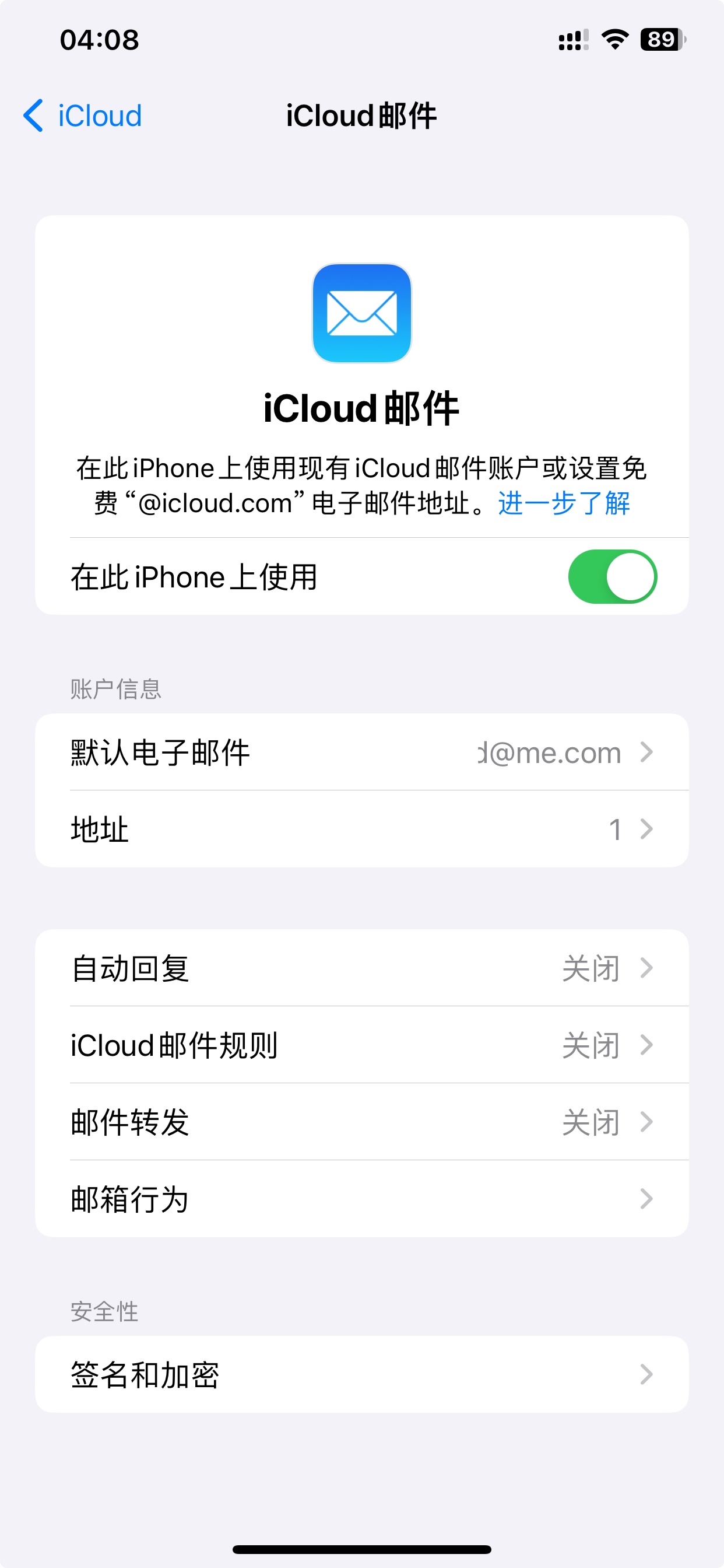The width and height of the screenshot is (724, 1568).
Task: Open 签名和加密 settings
Action: tap(361, 1374)
